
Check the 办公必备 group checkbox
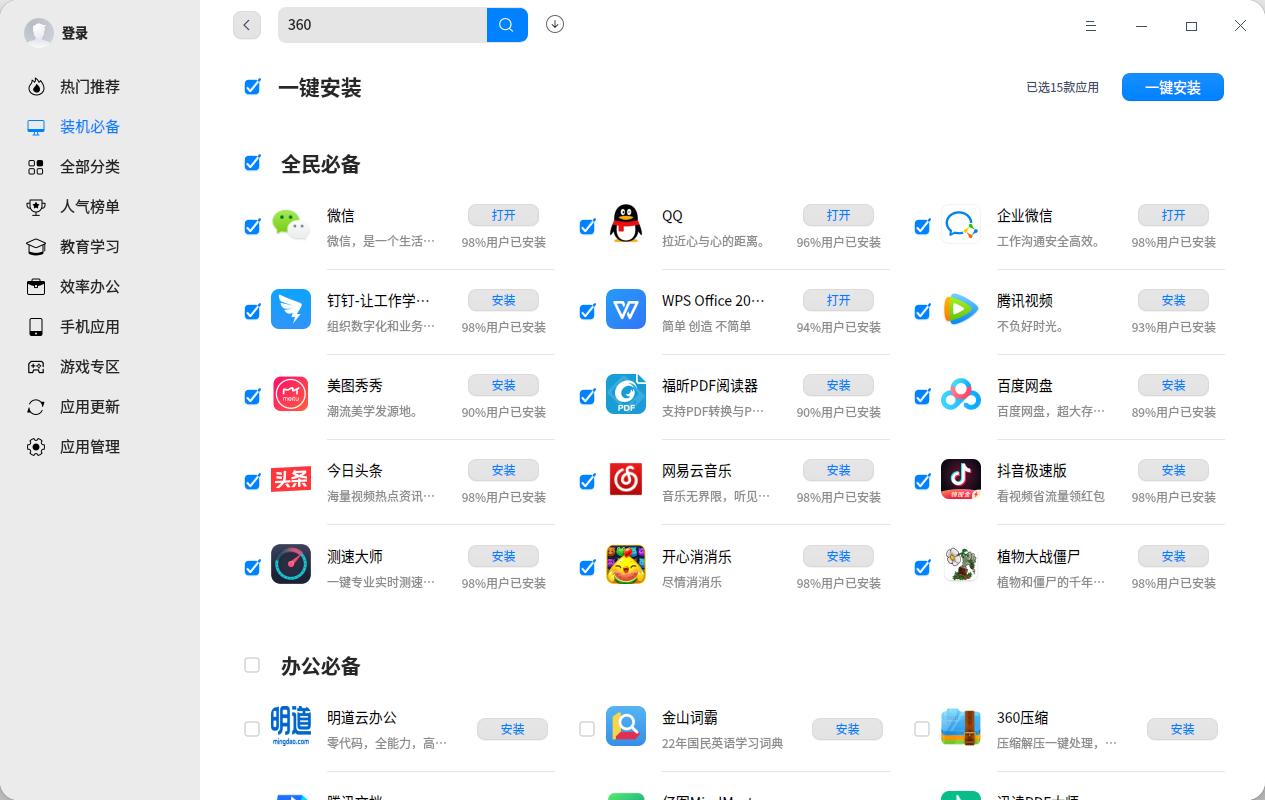pyautogui.click(x=252, y=665)
